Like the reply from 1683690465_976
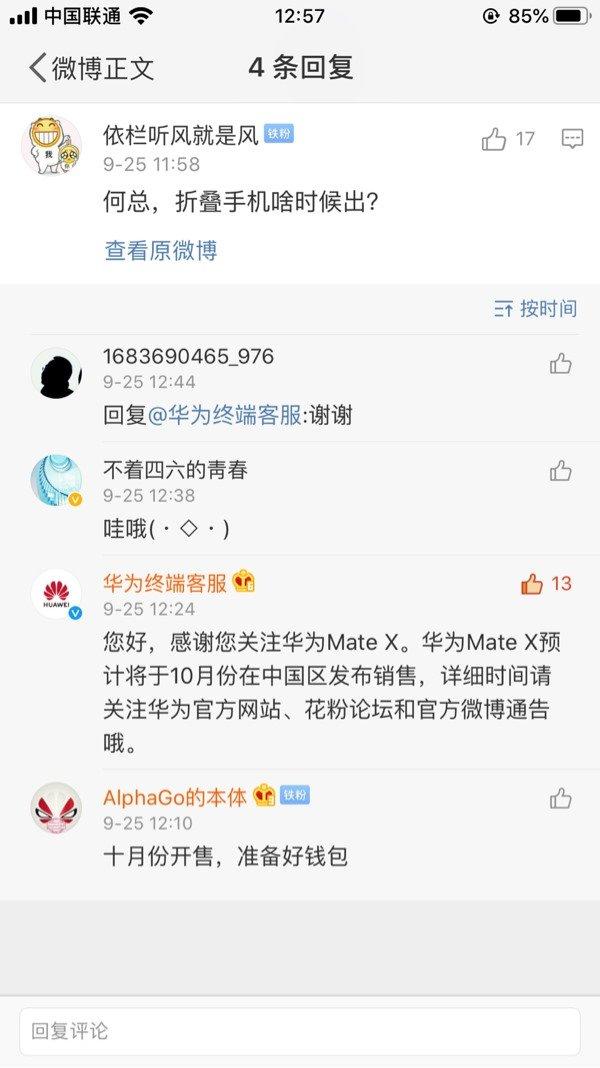 (x=560, y=364)
